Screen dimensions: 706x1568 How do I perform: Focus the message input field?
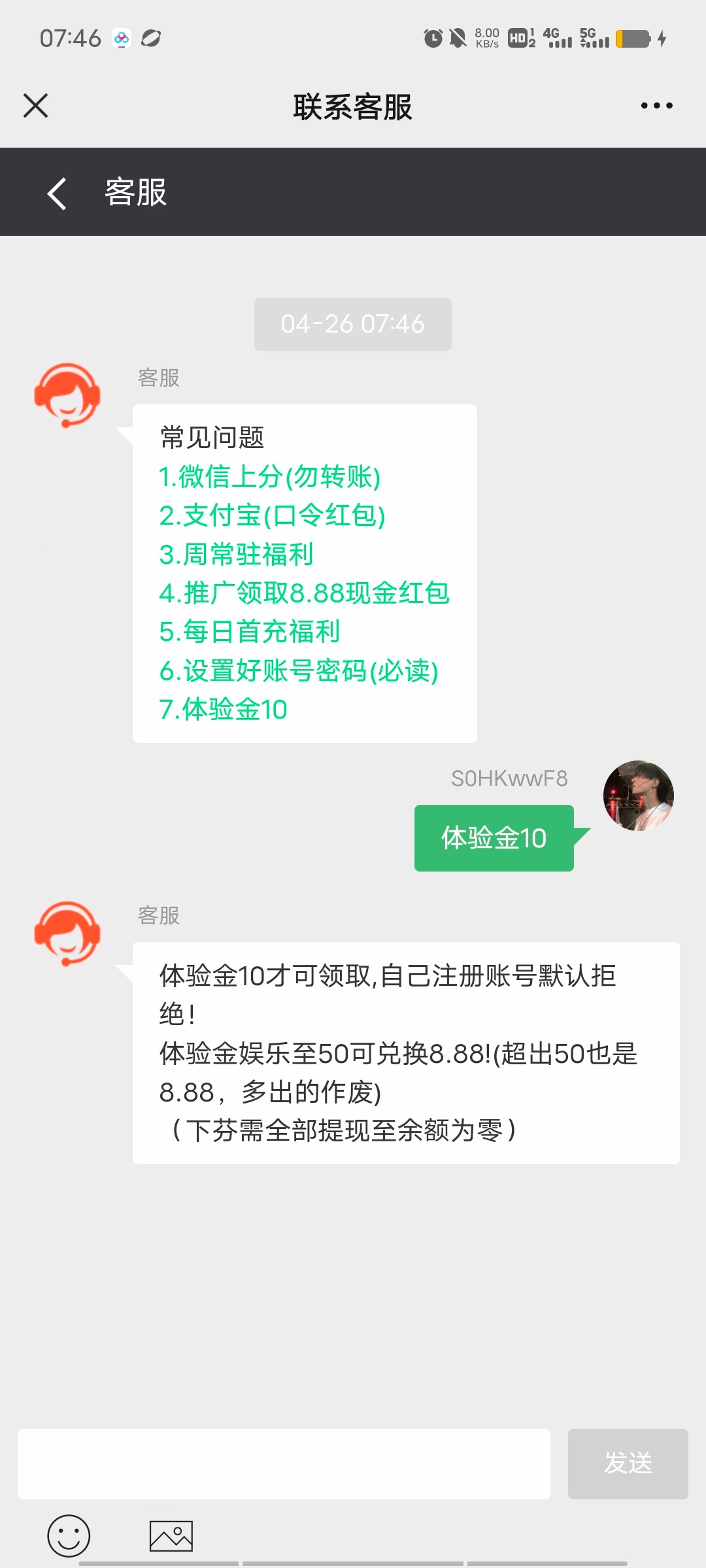284,1463
